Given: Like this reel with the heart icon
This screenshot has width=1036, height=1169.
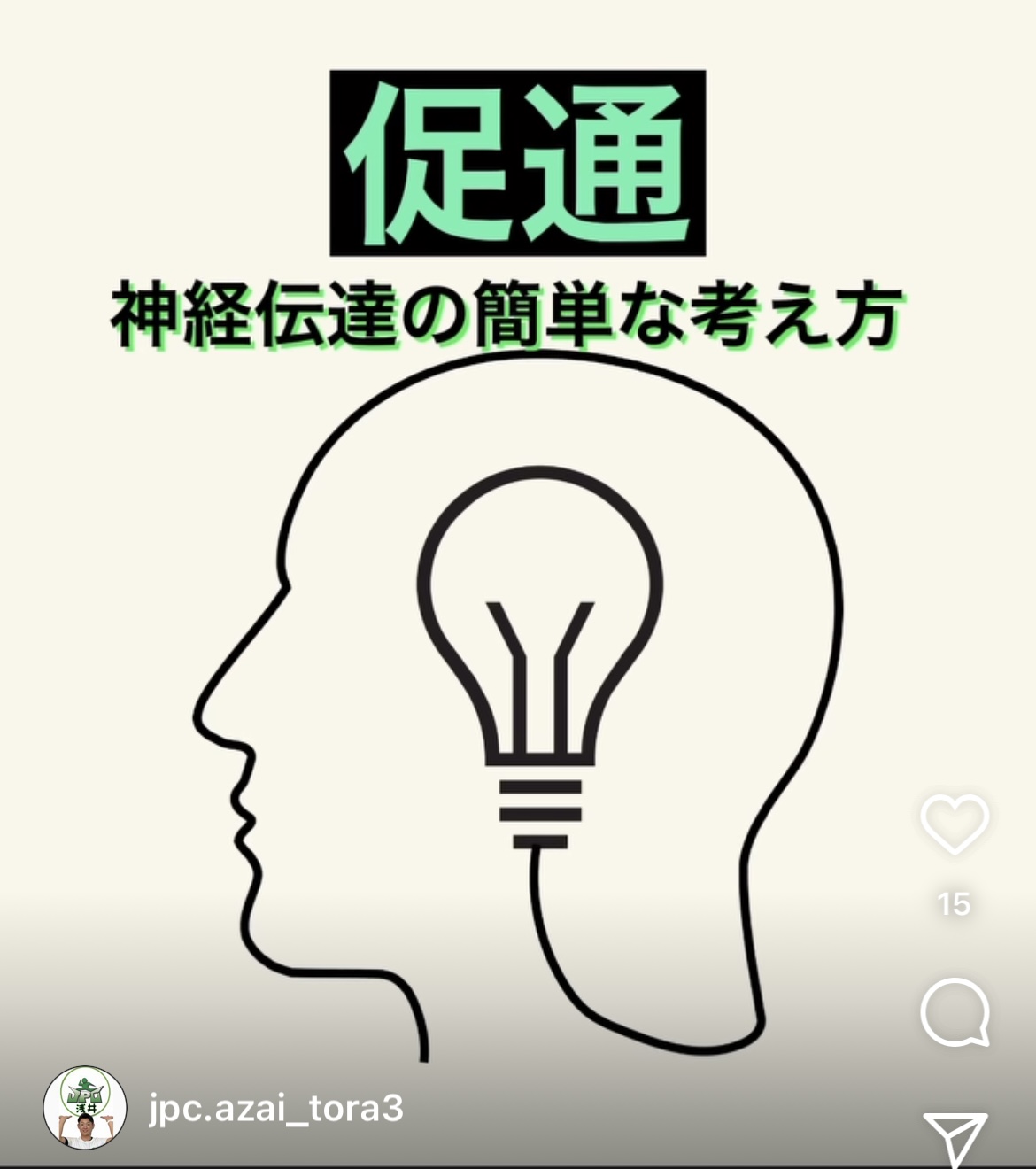Looking at the screenshot, I should pyautogui.click(x=955, y=824).
